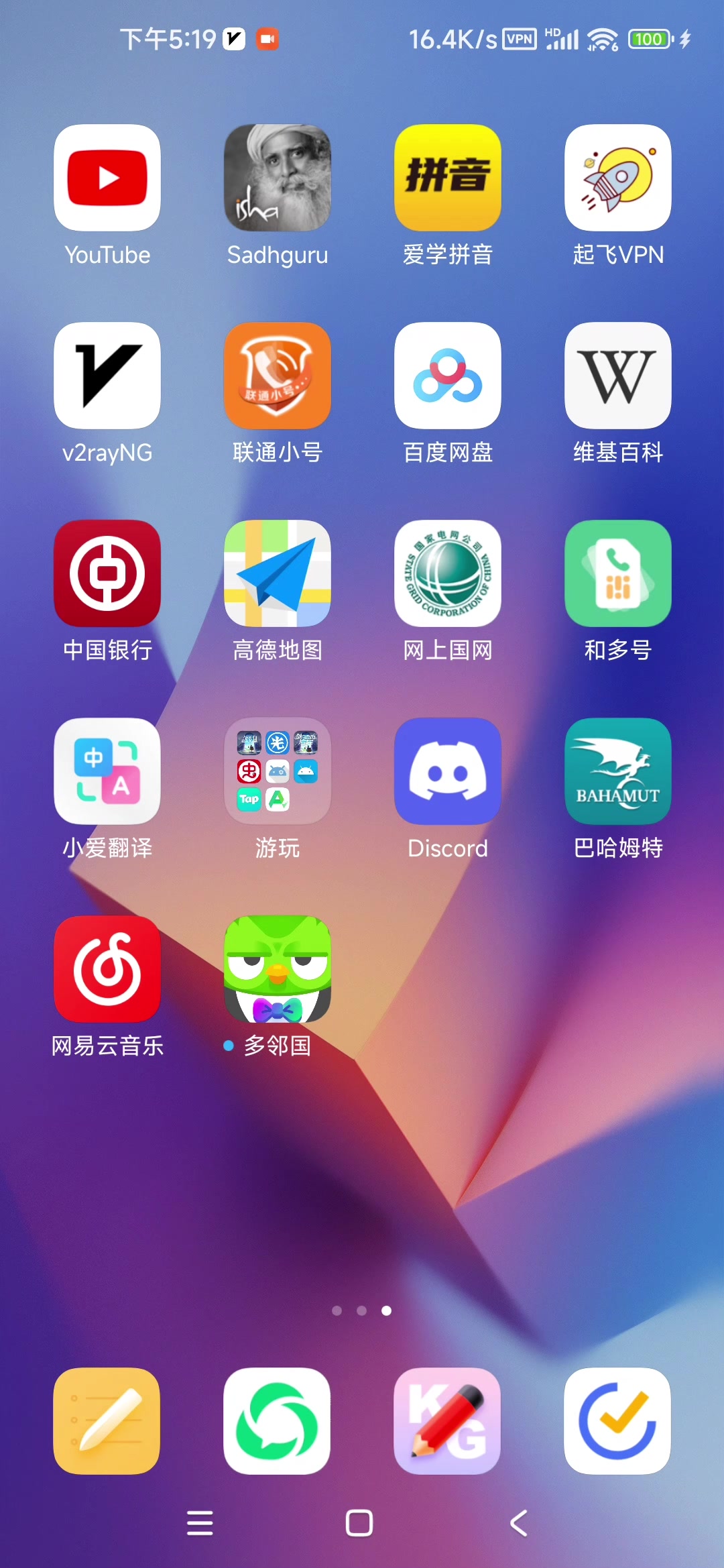
Task: Launch 高德地图 maps
Action: (278, 573)
